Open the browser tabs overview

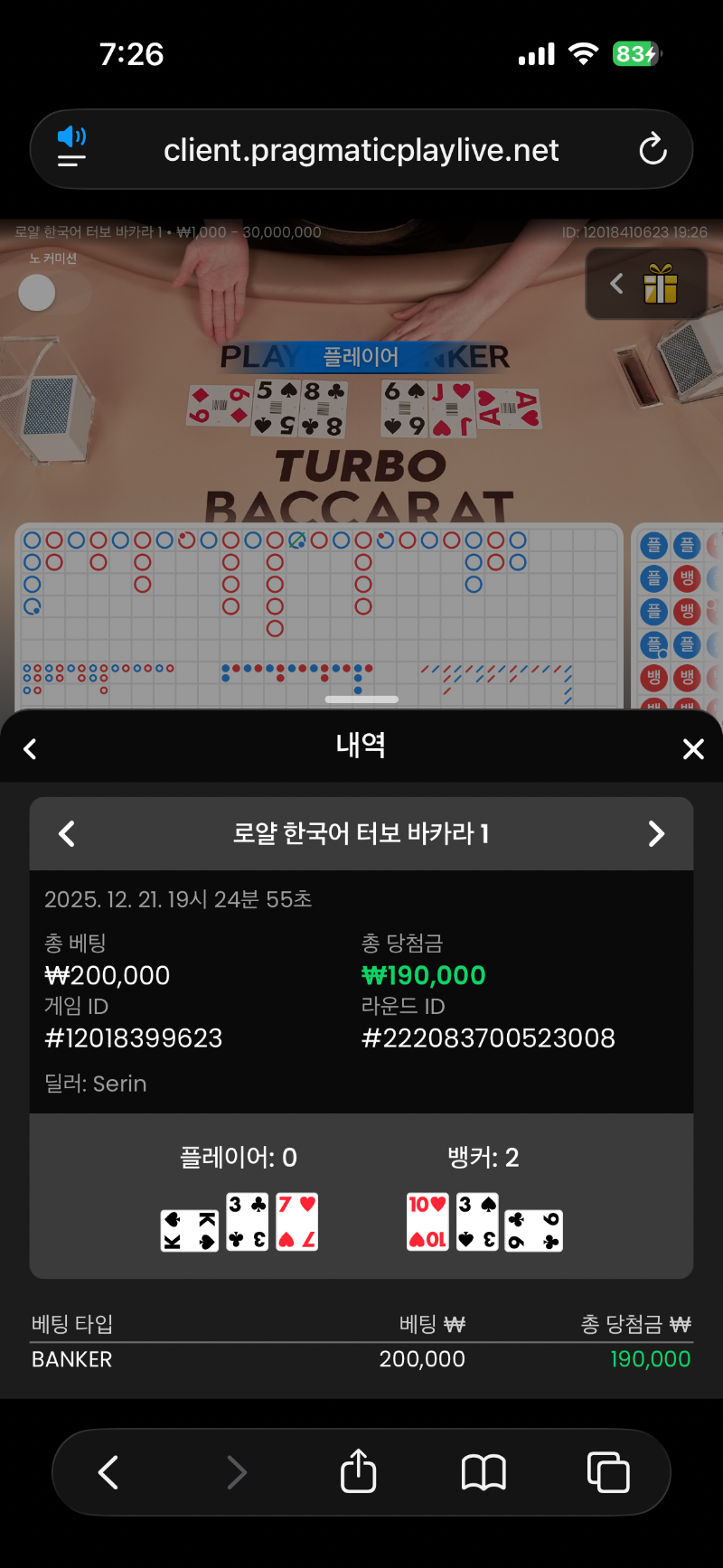click(608, 1472)
